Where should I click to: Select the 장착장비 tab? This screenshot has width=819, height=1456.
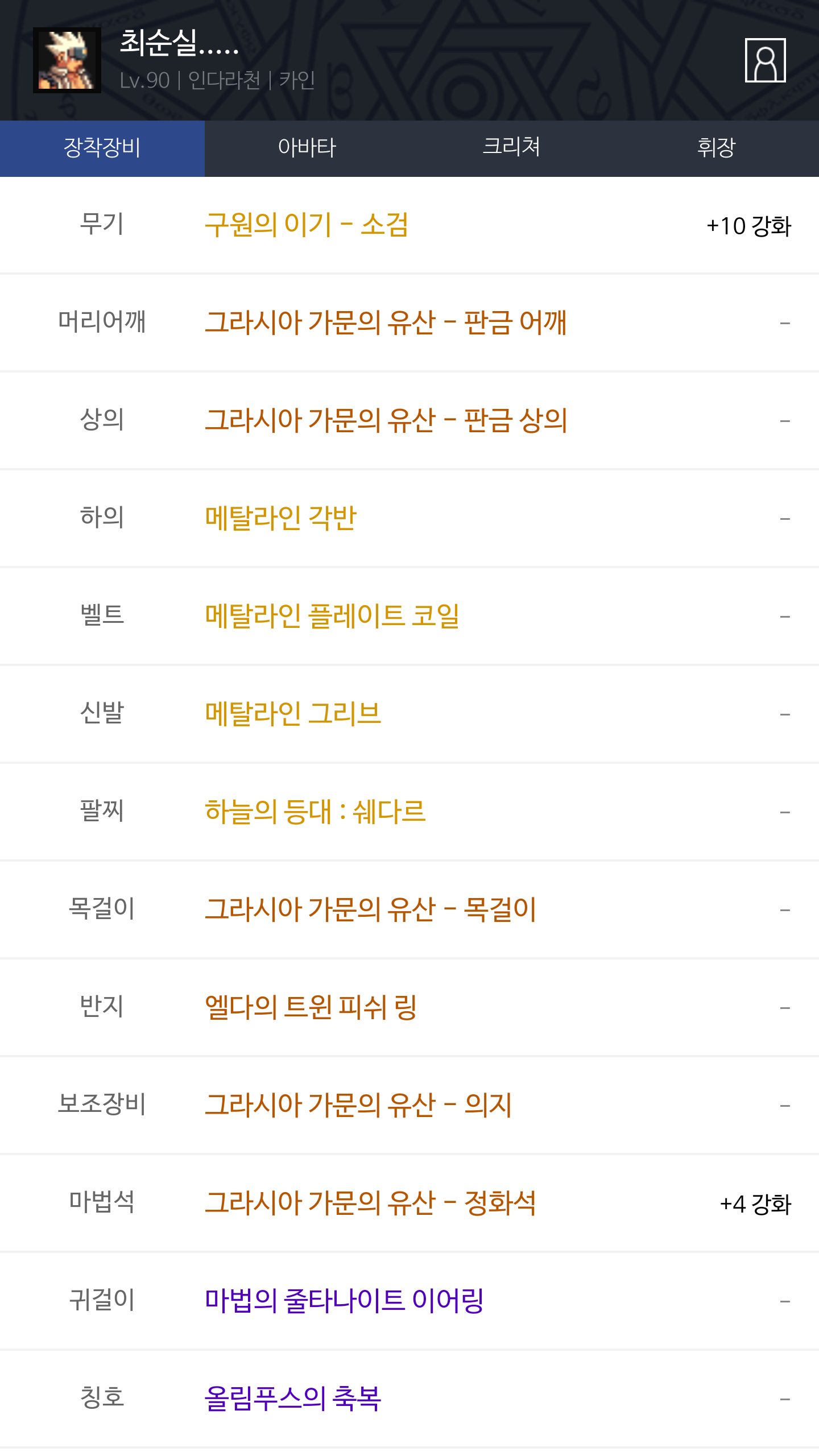point(102,148)
